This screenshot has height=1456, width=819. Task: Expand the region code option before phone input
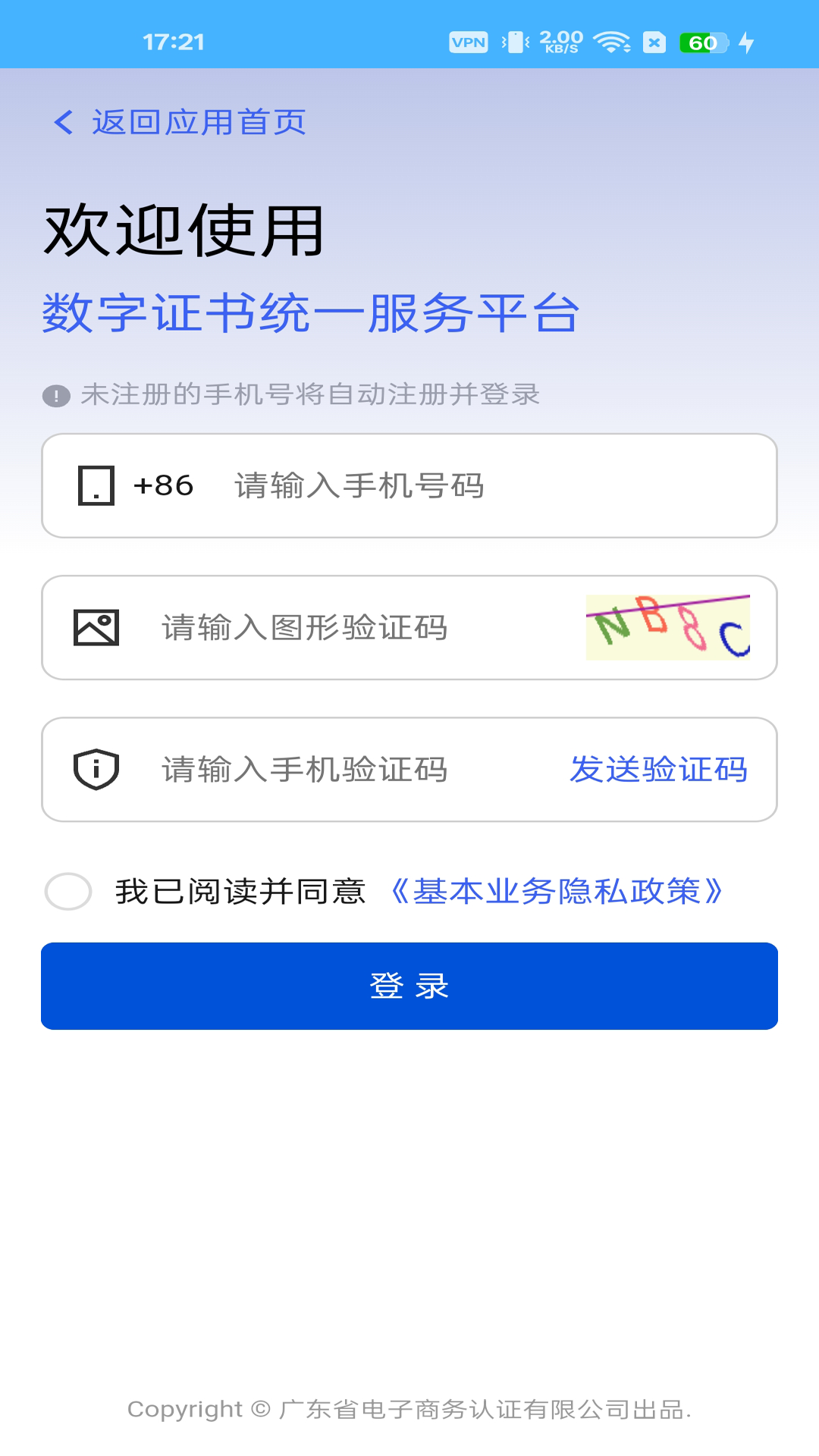163,485
